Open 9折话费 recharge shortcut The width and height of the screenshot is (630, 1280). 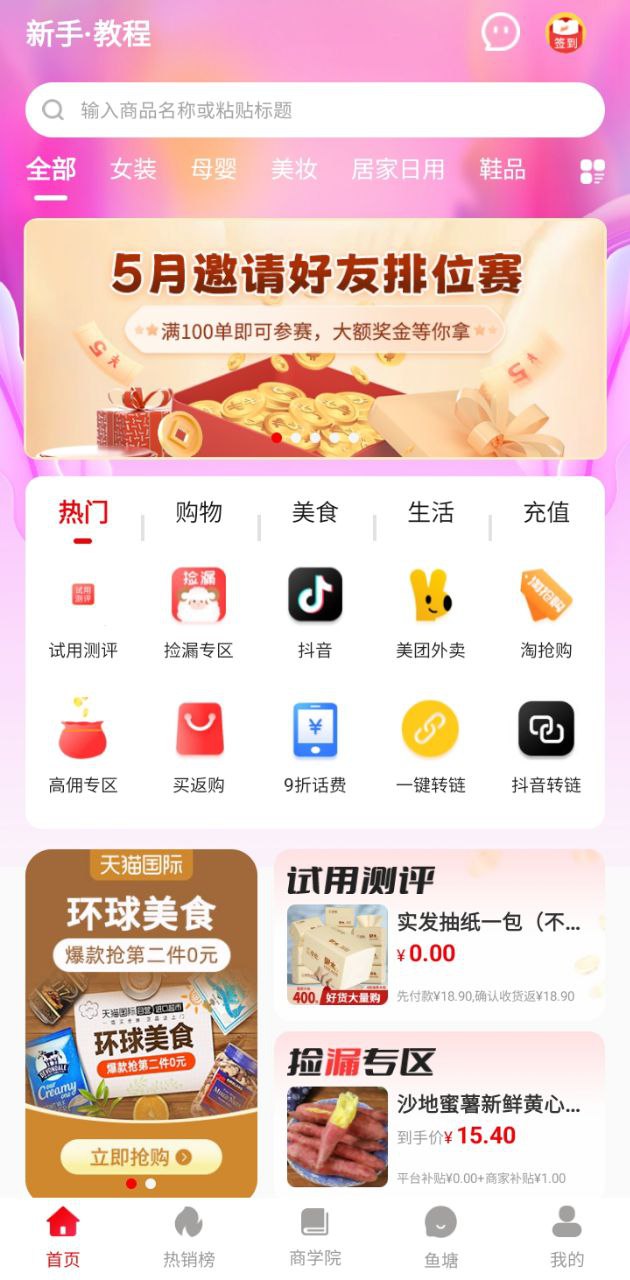[x=315, y=747]
